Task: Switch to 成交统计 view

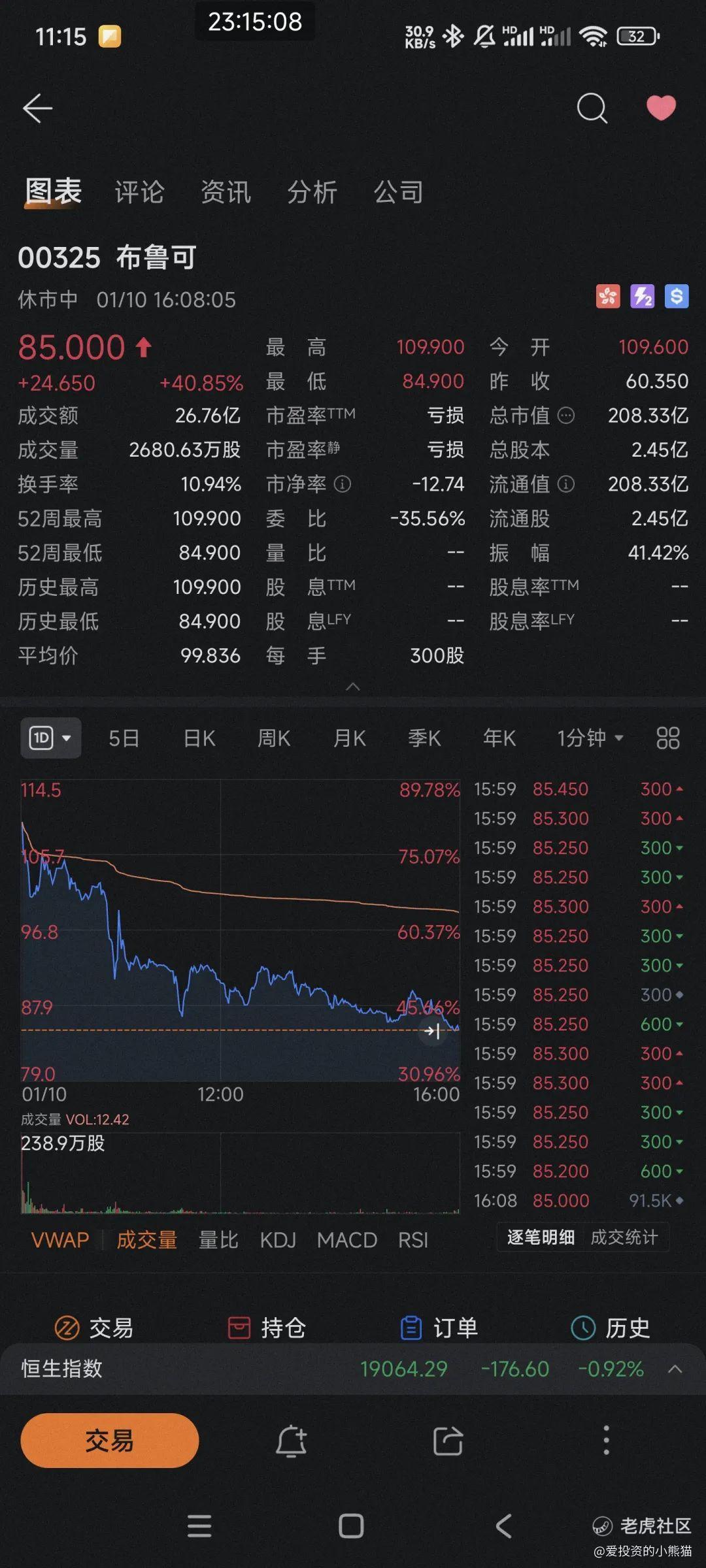Action: pos(624,1237)
